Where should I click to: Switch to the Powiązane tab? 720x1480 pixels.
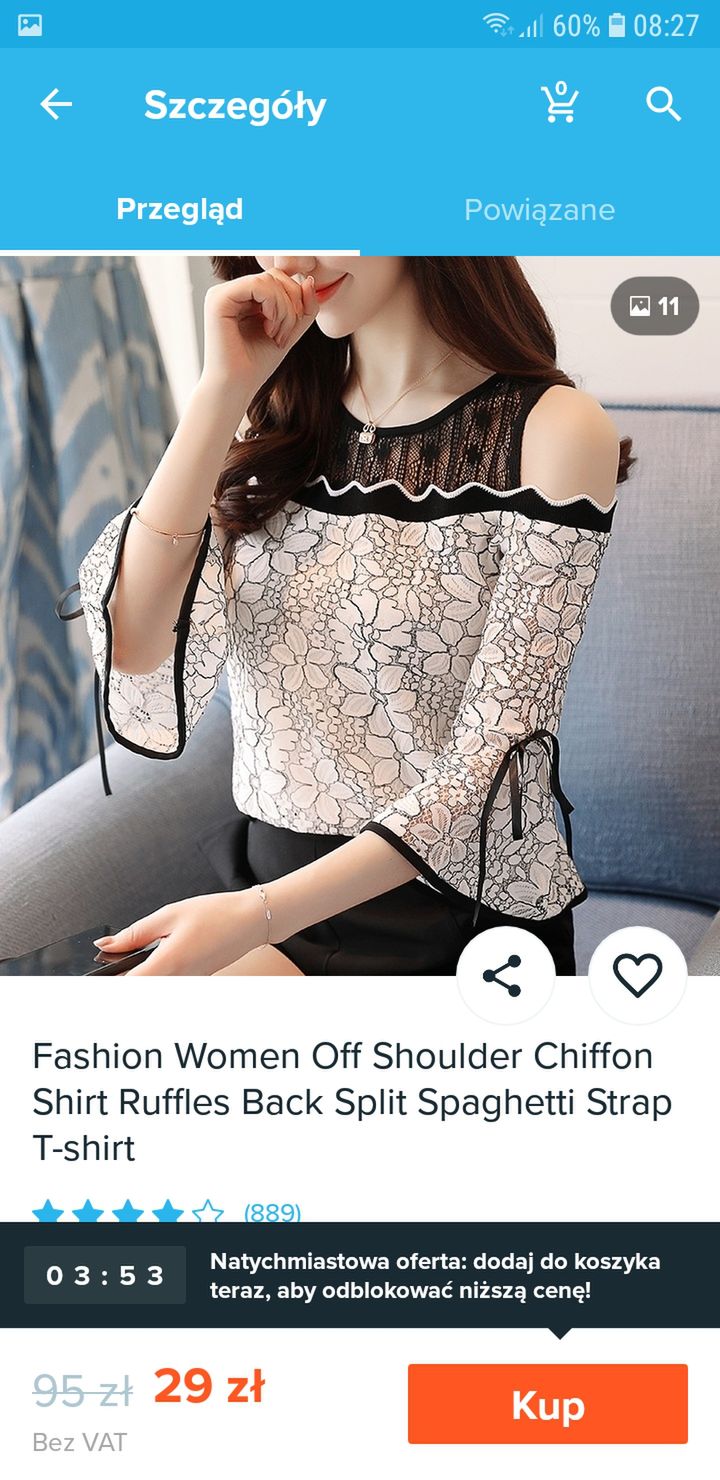(539, 210)
